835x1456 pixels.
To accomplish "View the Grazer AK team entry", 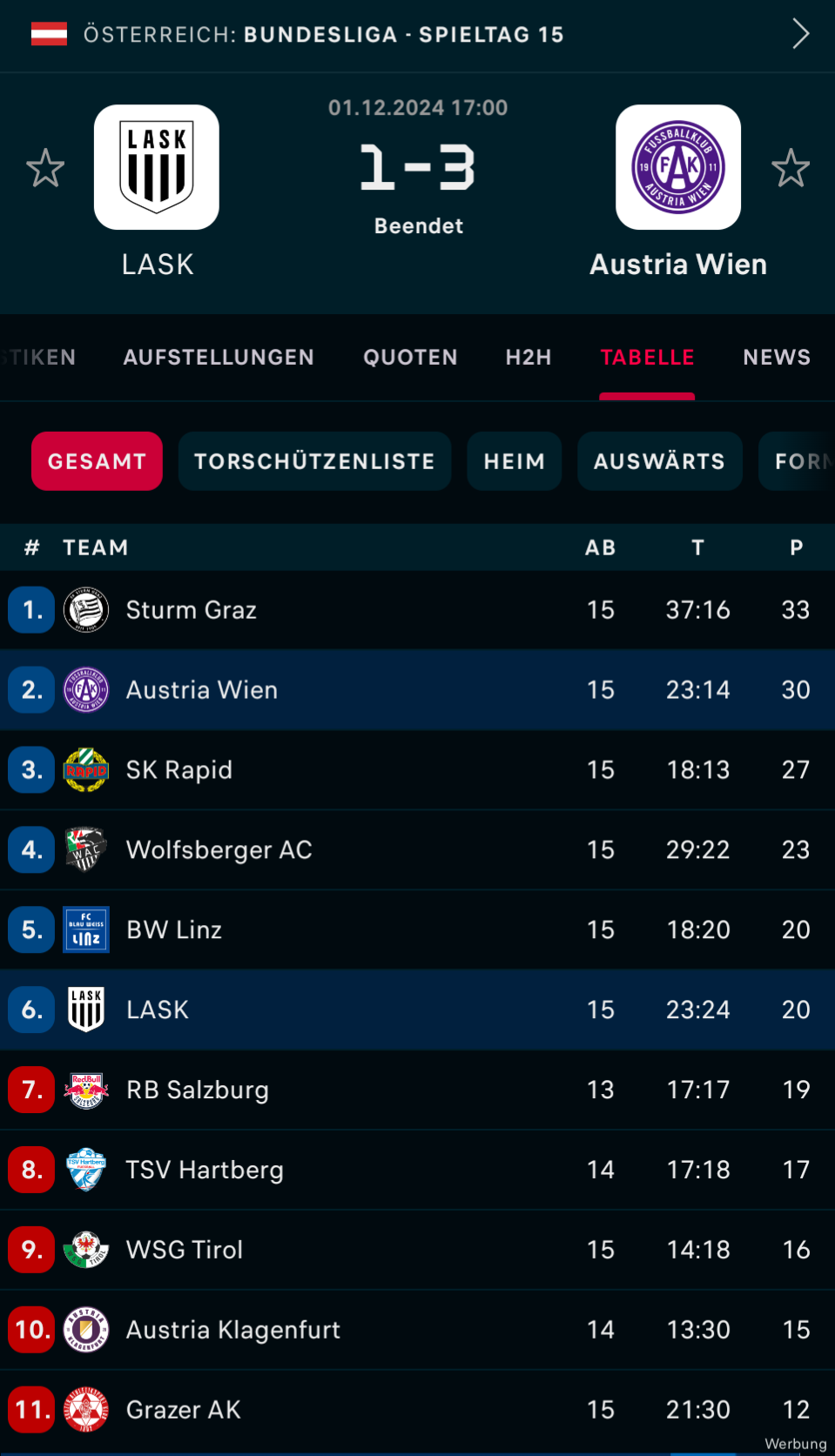I will click(417, 1410).
